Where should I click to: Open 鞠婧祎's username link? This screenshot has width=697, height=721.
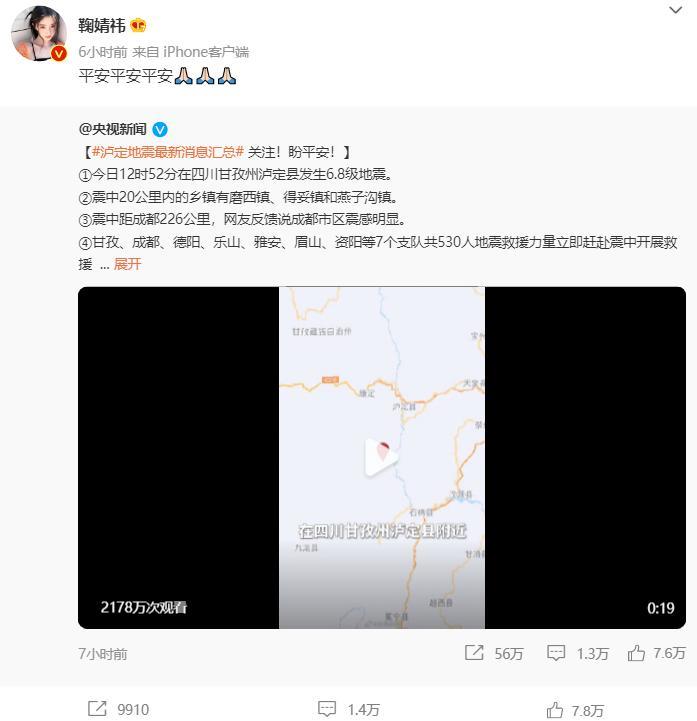pyautogui.click(x=102, y=26)
